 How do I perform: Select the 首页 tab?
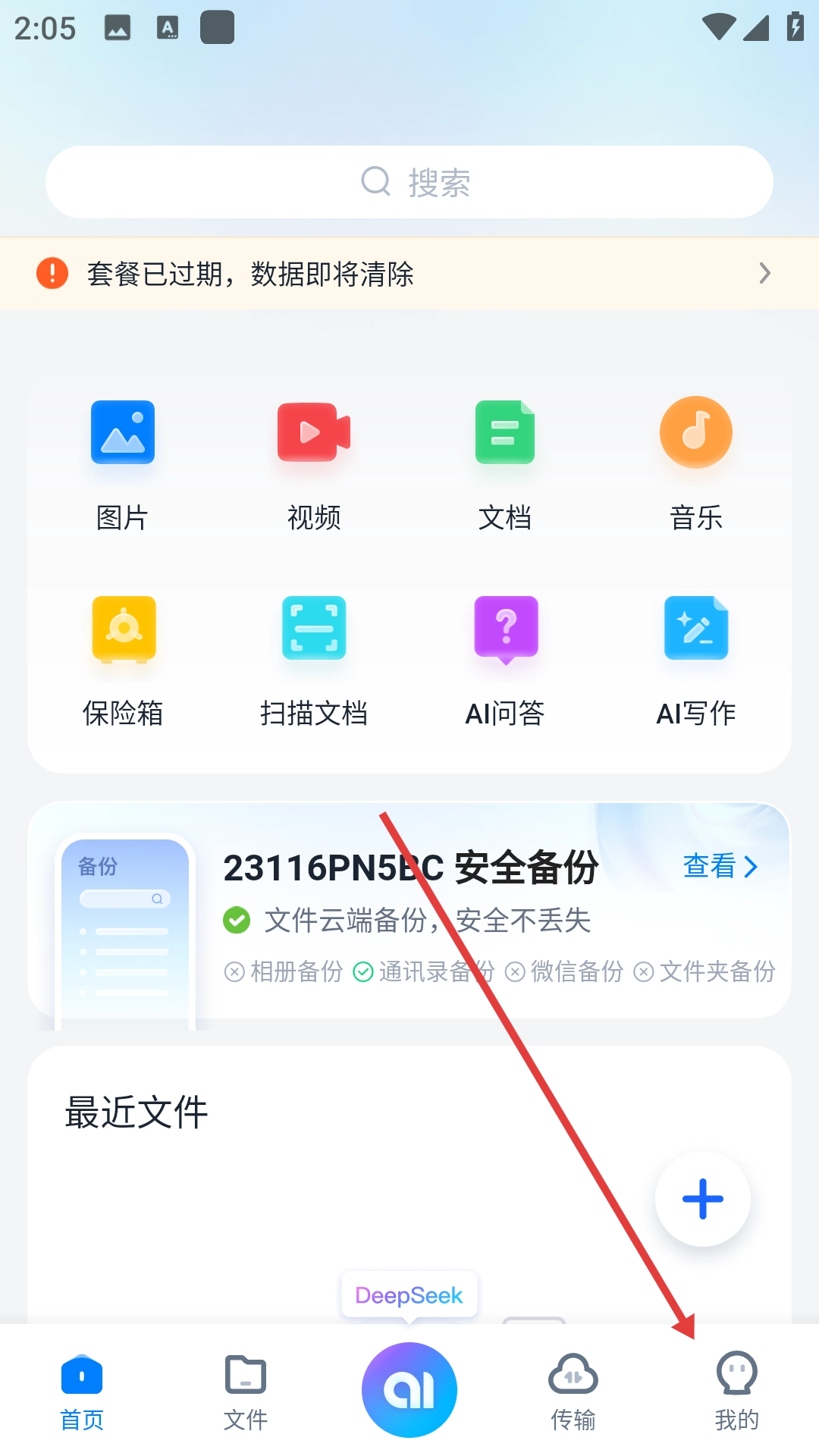tap(82, 1392)
